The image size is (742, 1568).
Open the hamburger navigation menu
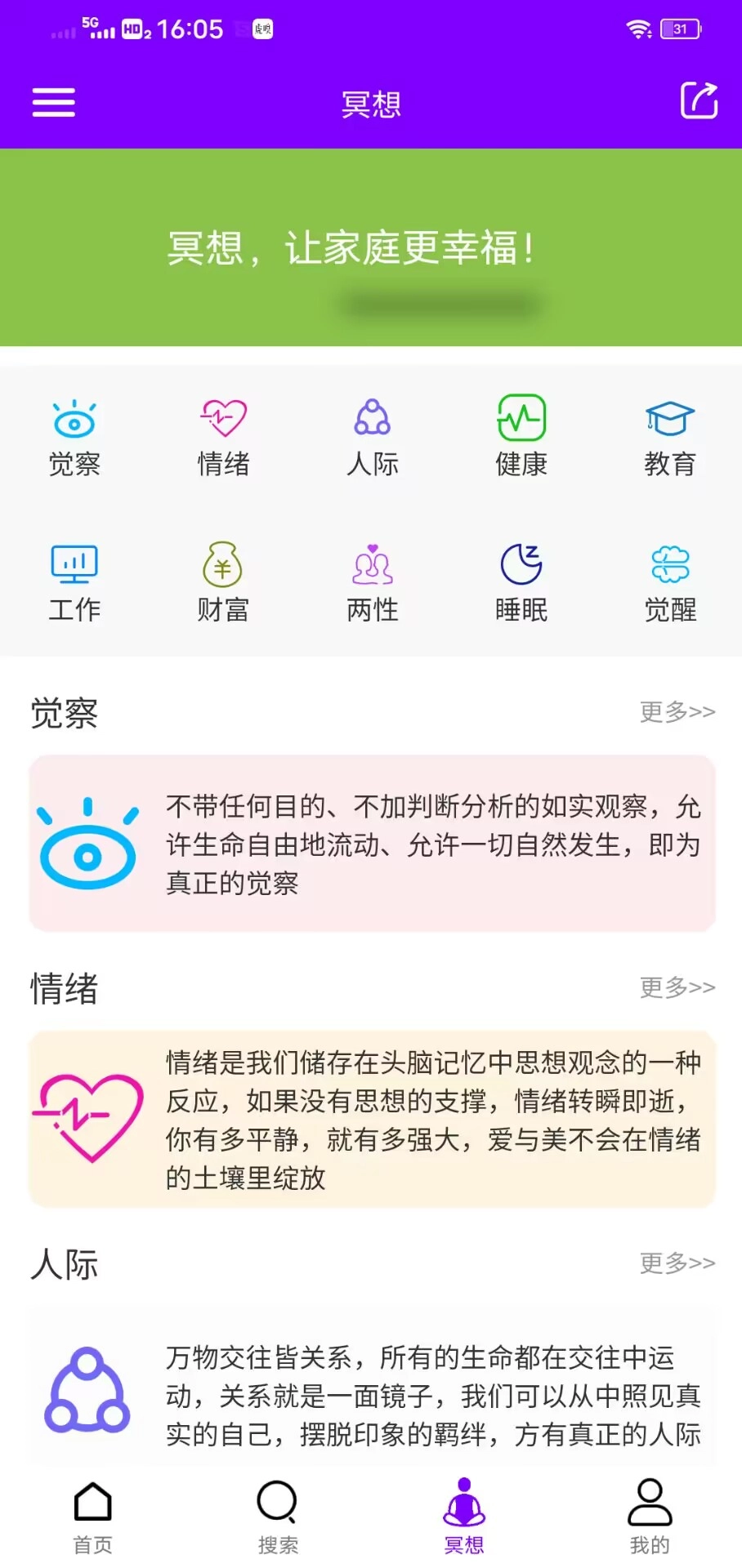[52, 102]
